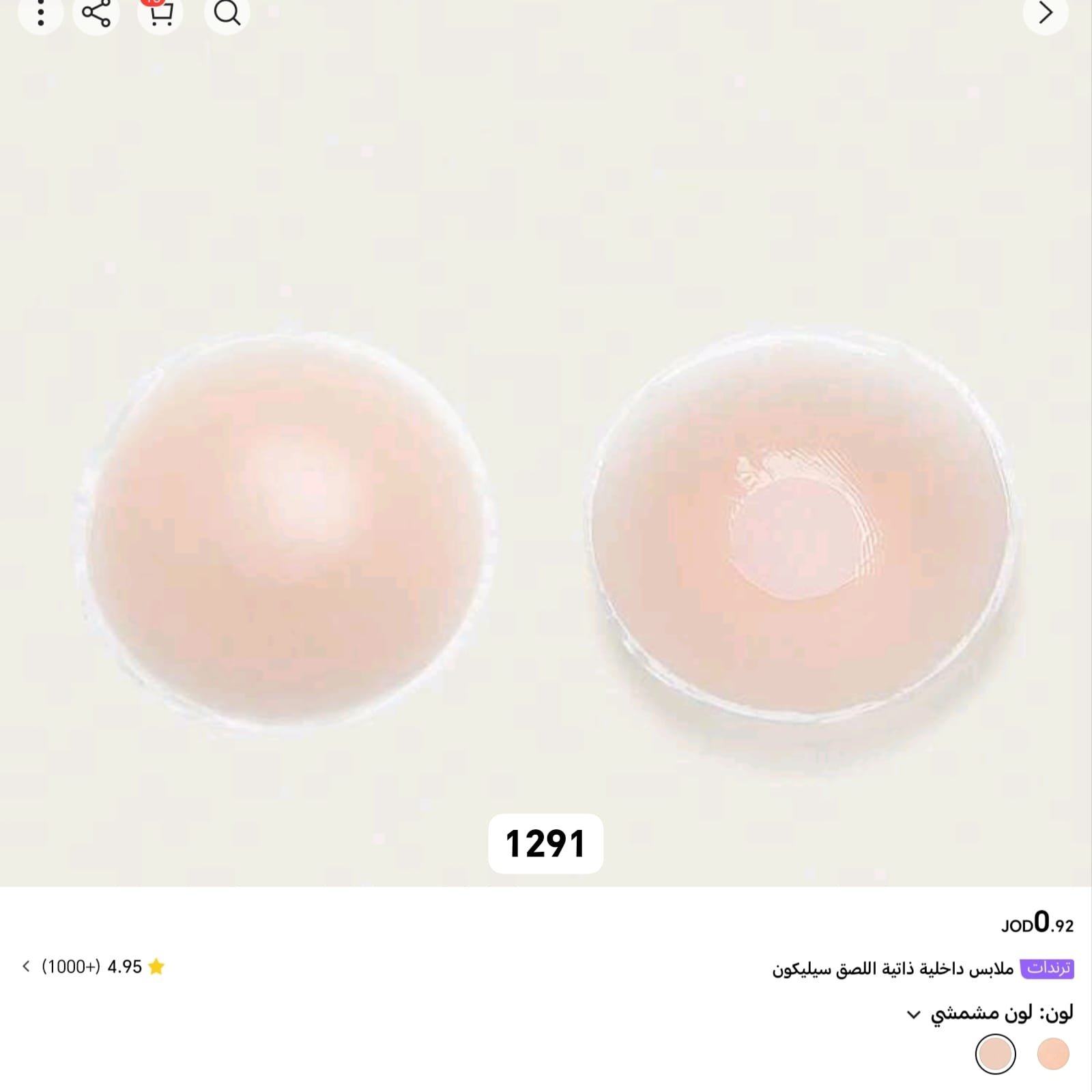1092x1092 pixels.
Task: Open the product image full view
Action: click(x=546, y=478)
